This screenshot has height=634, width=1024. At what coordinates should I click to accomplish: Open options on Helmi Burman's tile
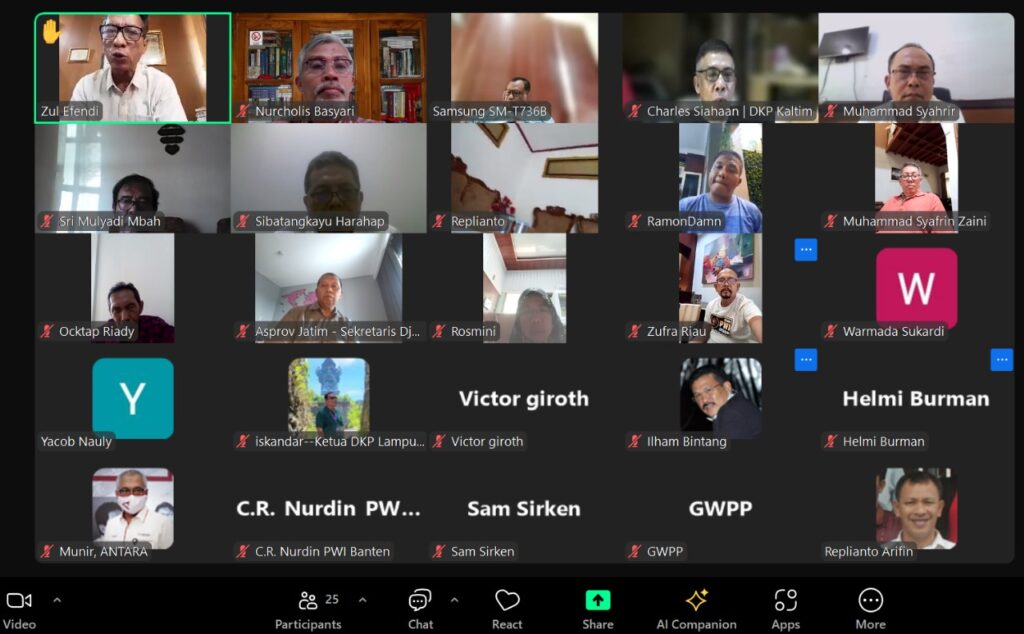(1001, 360)
